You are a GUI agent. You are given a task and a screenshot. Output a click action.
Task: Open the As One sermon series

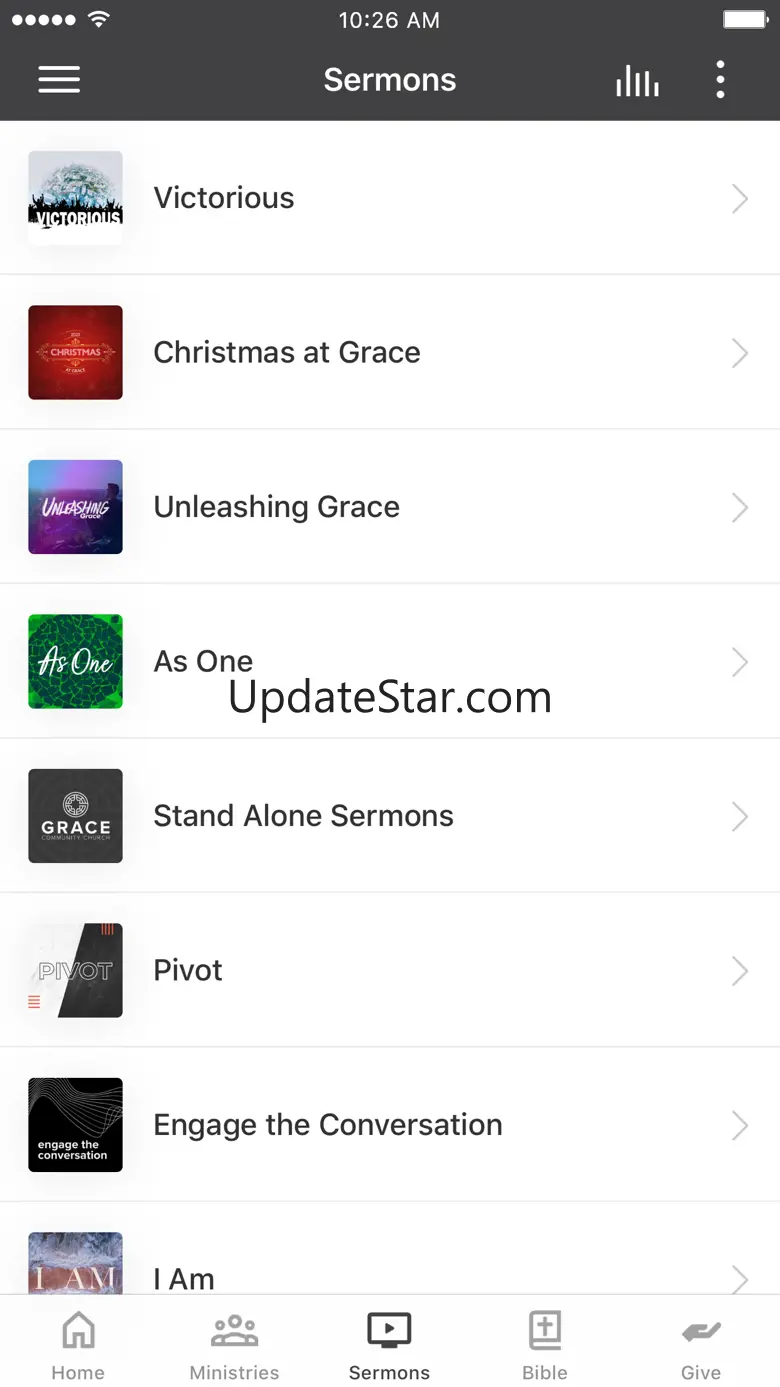click(x=390, y=661)
